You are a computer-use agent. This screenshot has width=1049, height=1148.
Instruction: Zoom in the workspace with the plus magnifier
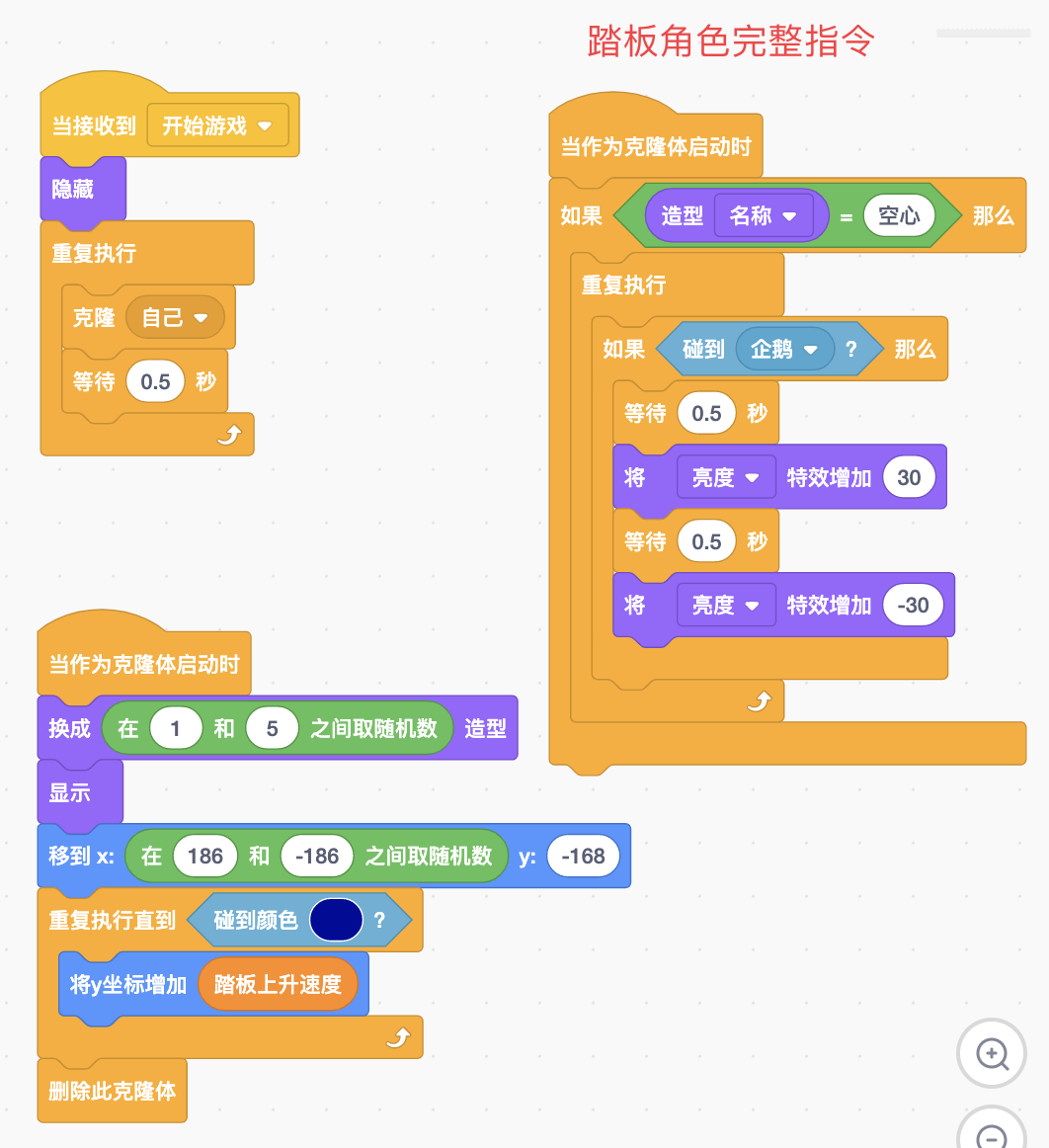pos(992,1054)
